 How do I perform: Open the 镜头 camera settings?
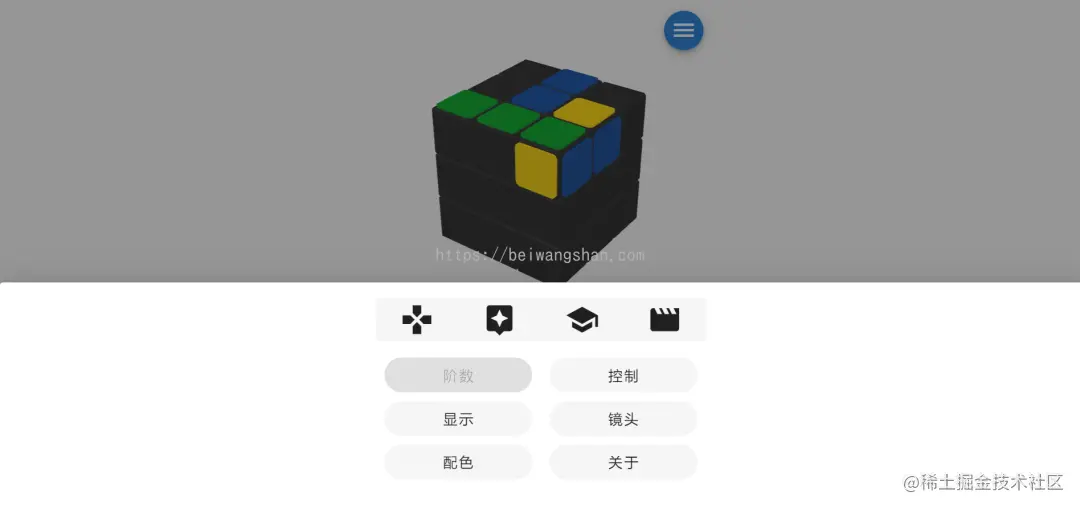623,419
